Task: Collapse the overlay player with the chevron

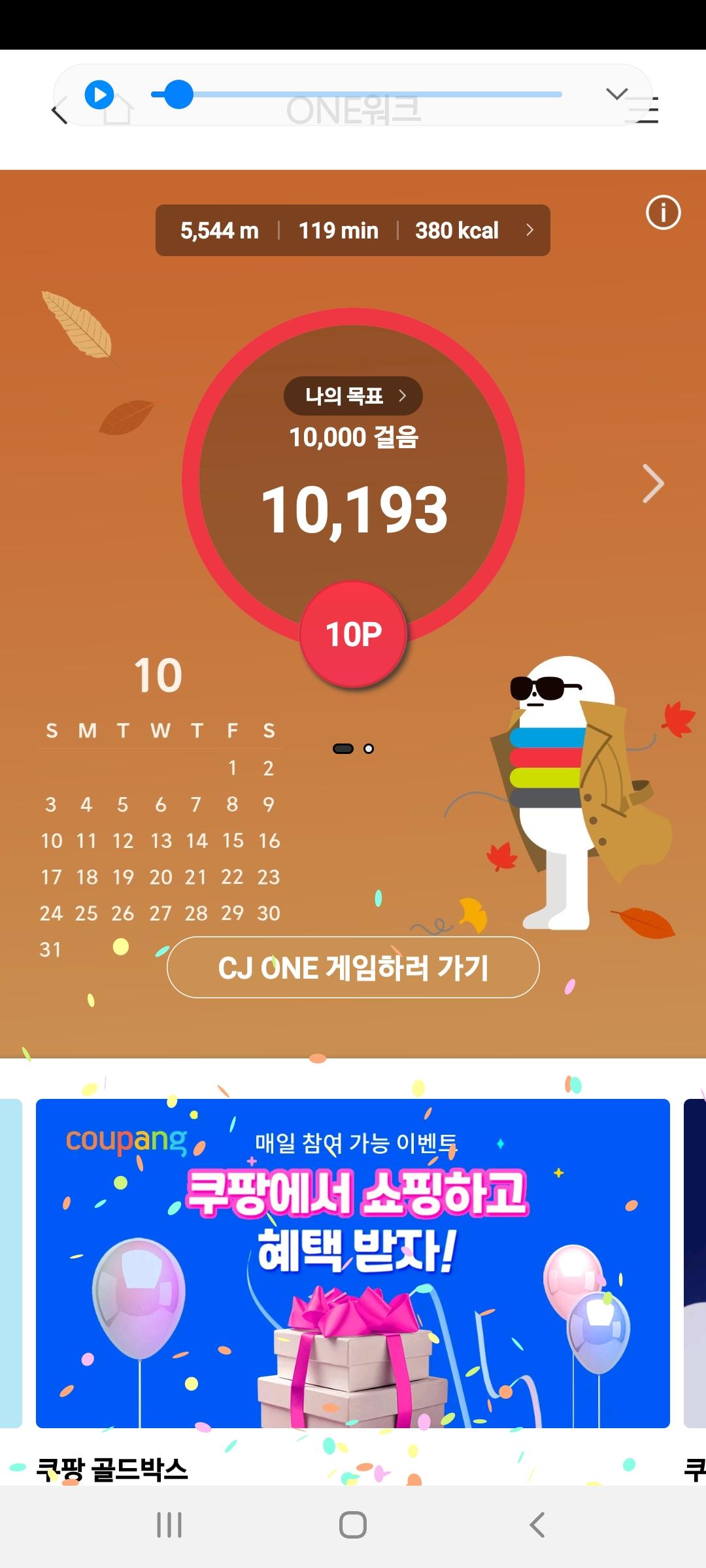Action: click(616, 94)
